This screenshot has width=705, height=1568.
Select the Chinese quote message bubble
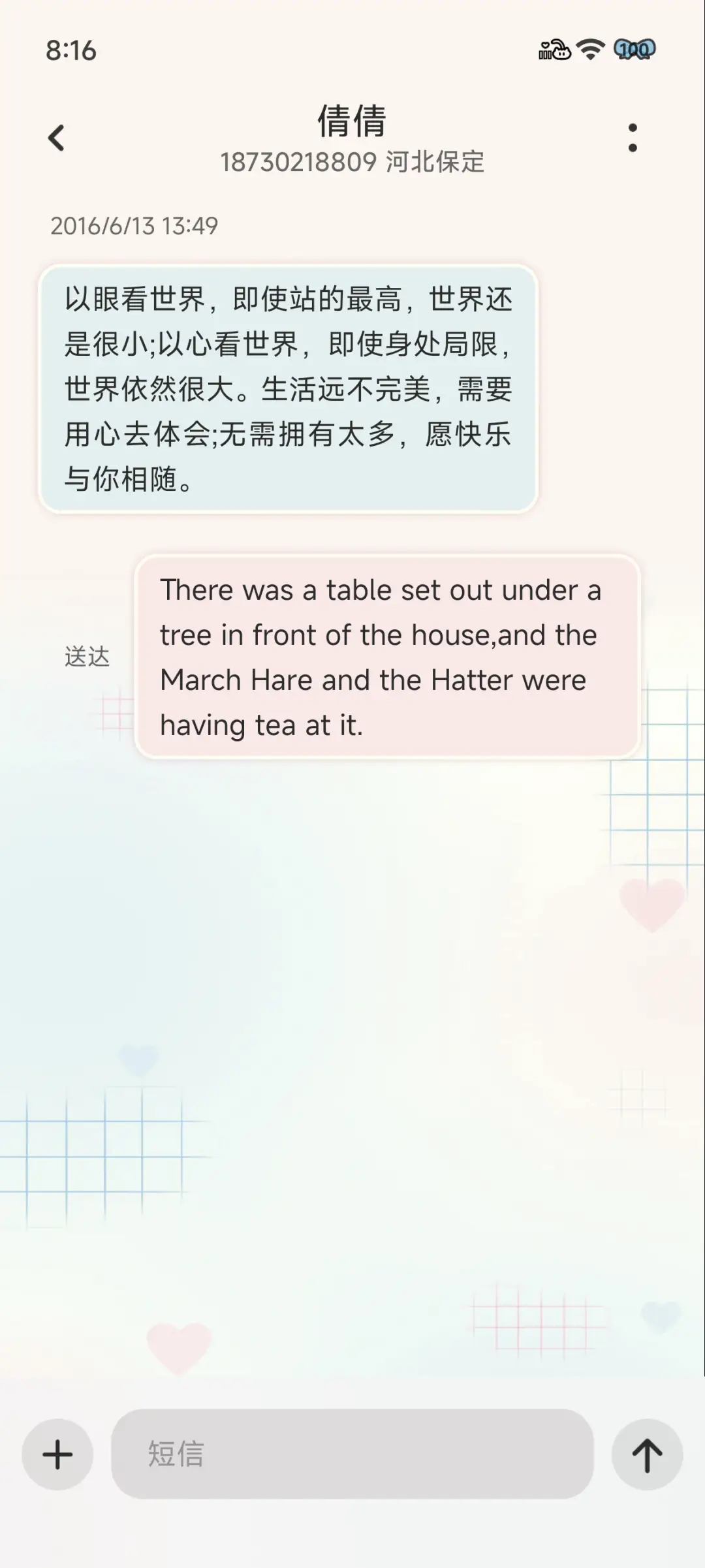[x=290, y=388]
